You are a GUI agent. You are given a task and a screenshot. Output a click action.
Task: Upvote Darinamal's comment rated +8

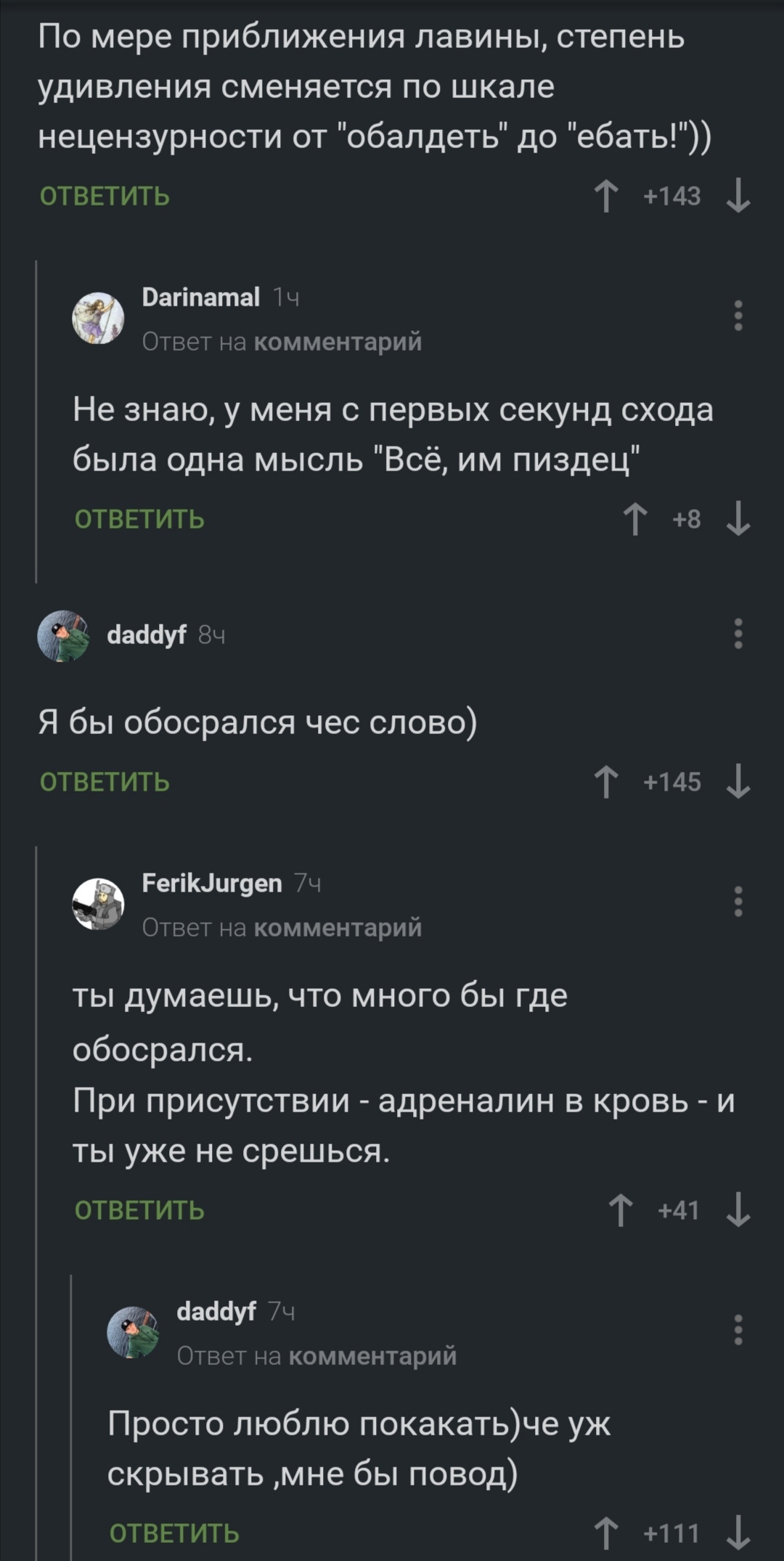click(x=635, y=519)
